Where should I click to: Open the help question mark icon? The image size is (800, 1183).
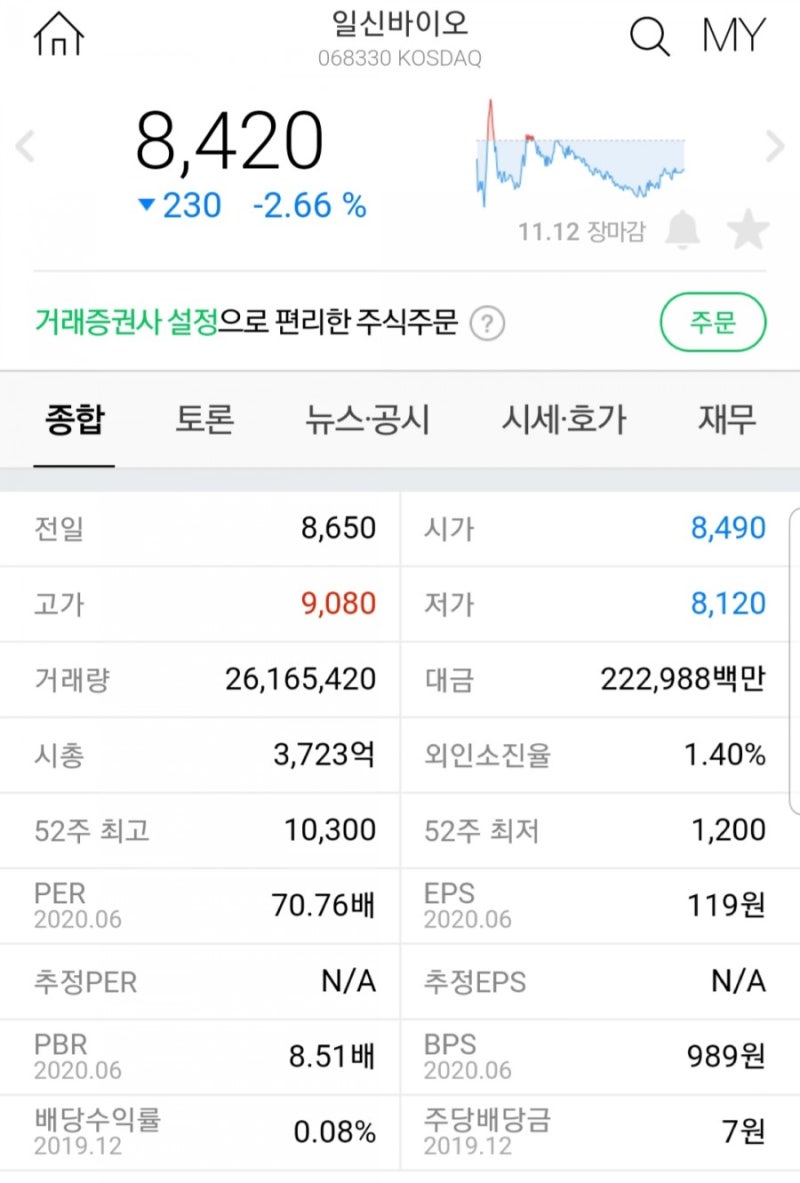point(488,323)
